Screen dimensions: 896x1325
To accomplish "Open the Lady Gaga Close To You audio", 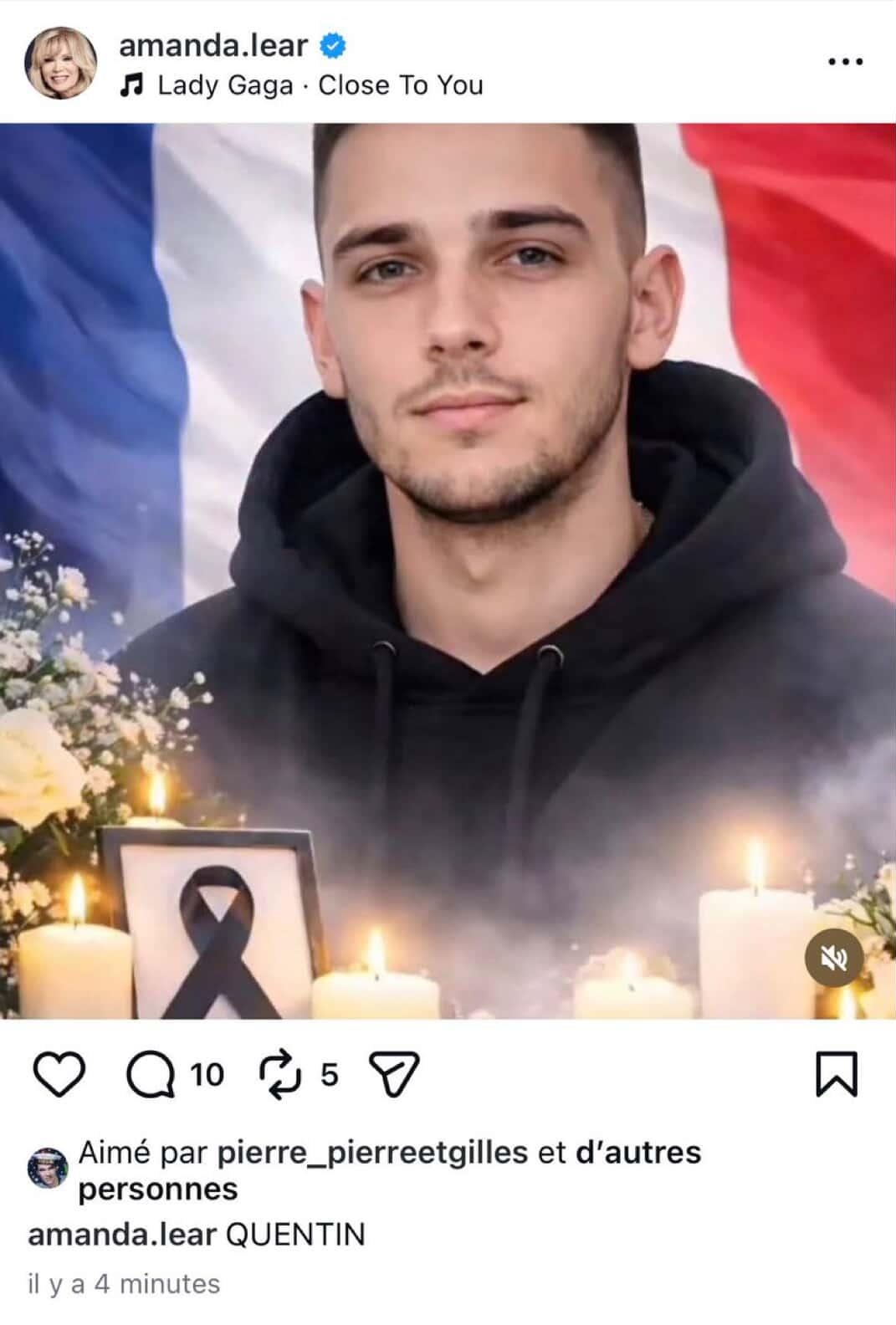I will pyautogui.click(x=319, y=85).
